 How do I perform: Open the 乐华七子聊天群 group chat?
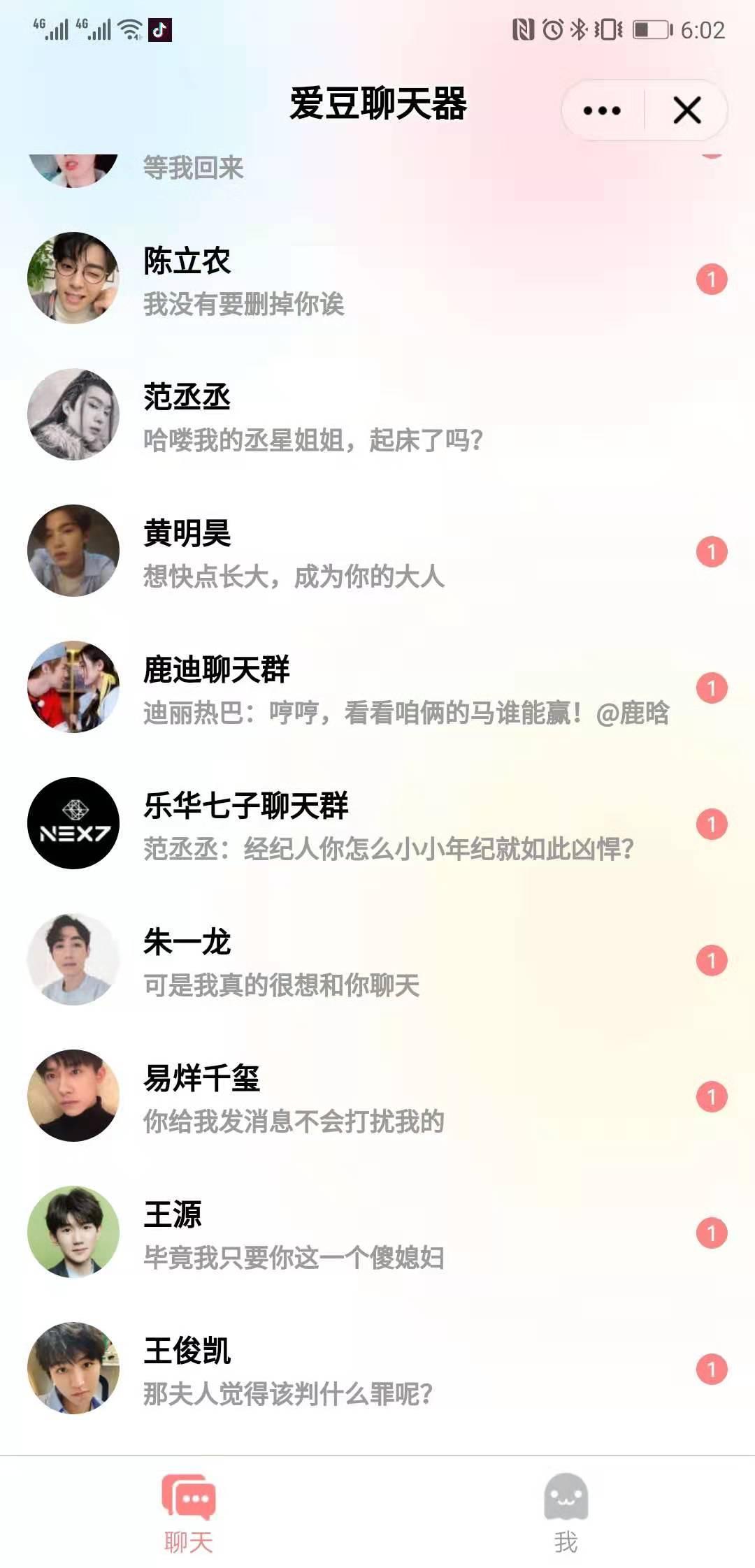click(377, 825)
